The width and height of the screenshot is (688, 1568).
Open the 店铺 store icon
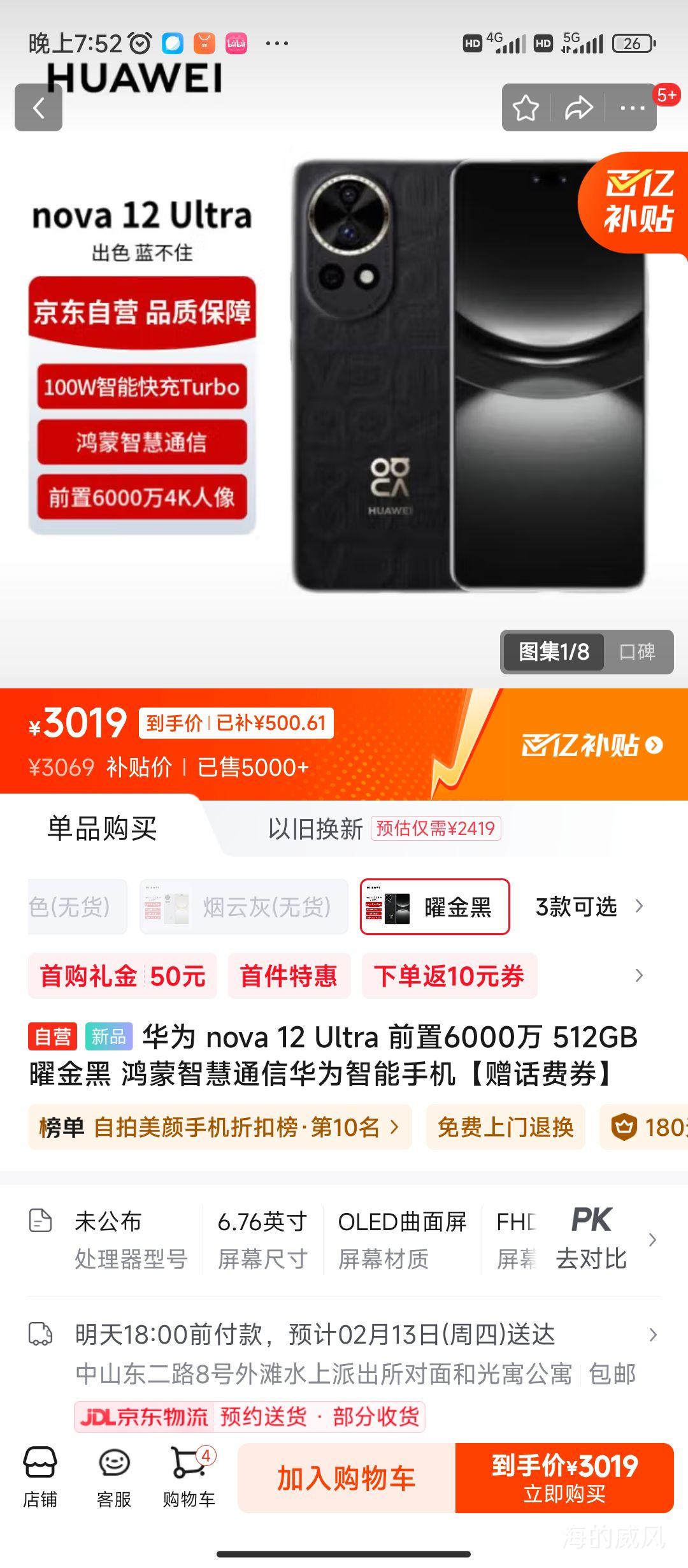[x=40, y=1479]
